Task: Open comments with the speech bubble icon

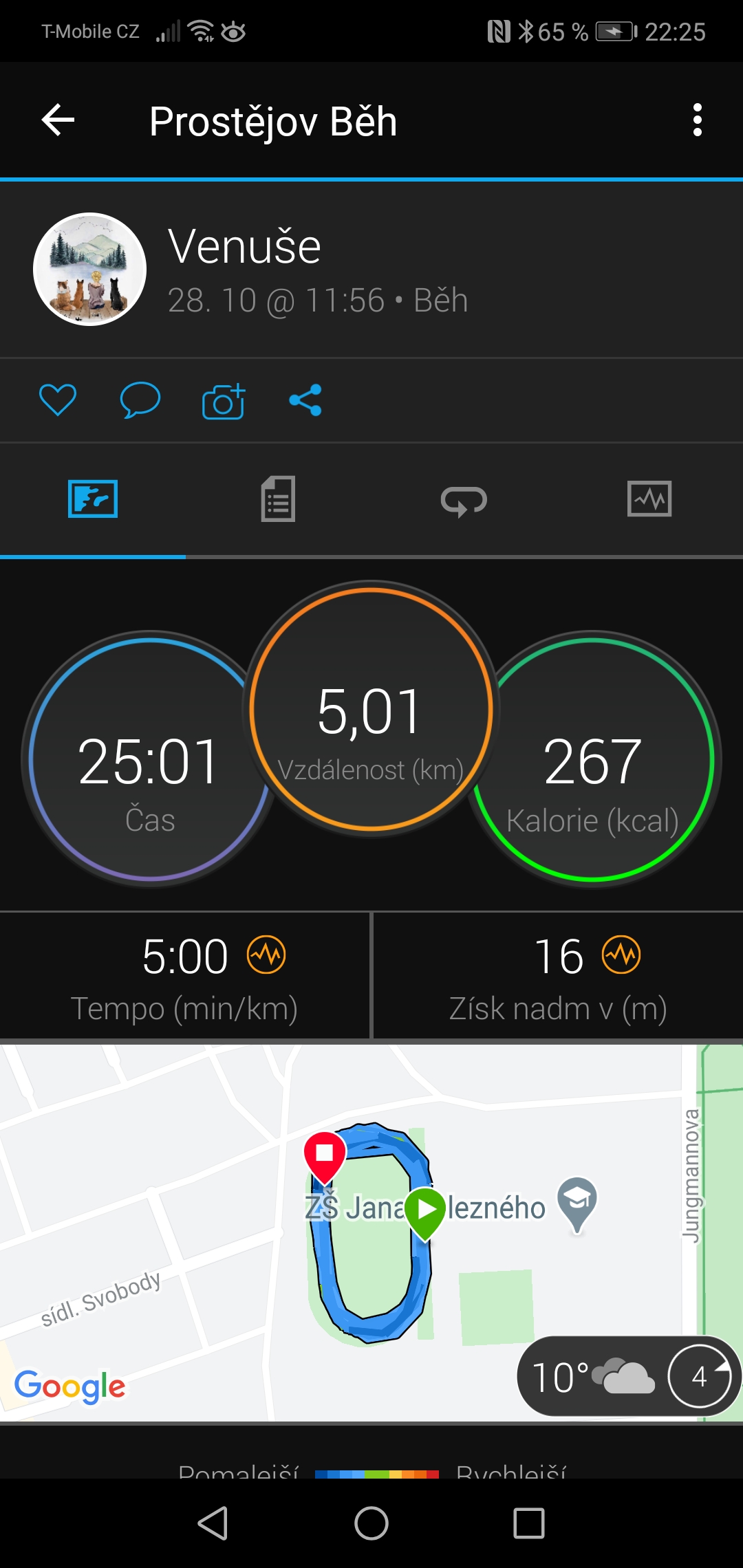Action: [x=140, y=400]
